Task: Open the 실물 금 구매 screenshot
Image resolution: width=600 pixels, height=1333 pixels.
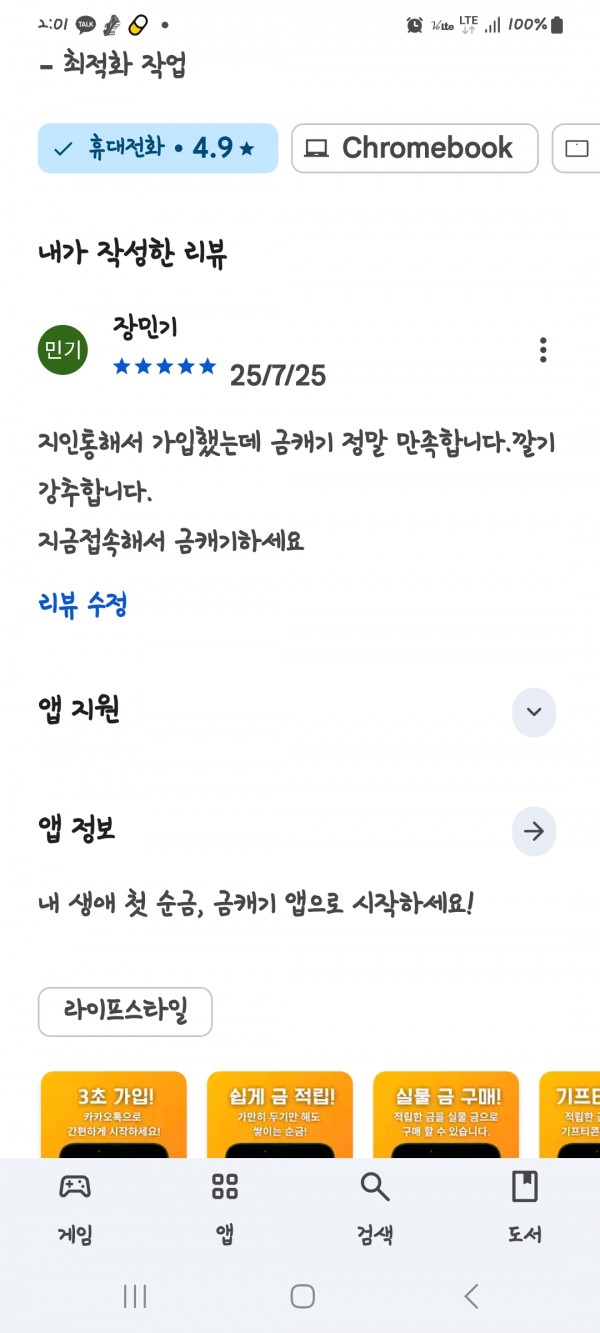Action: (445, 1115)
